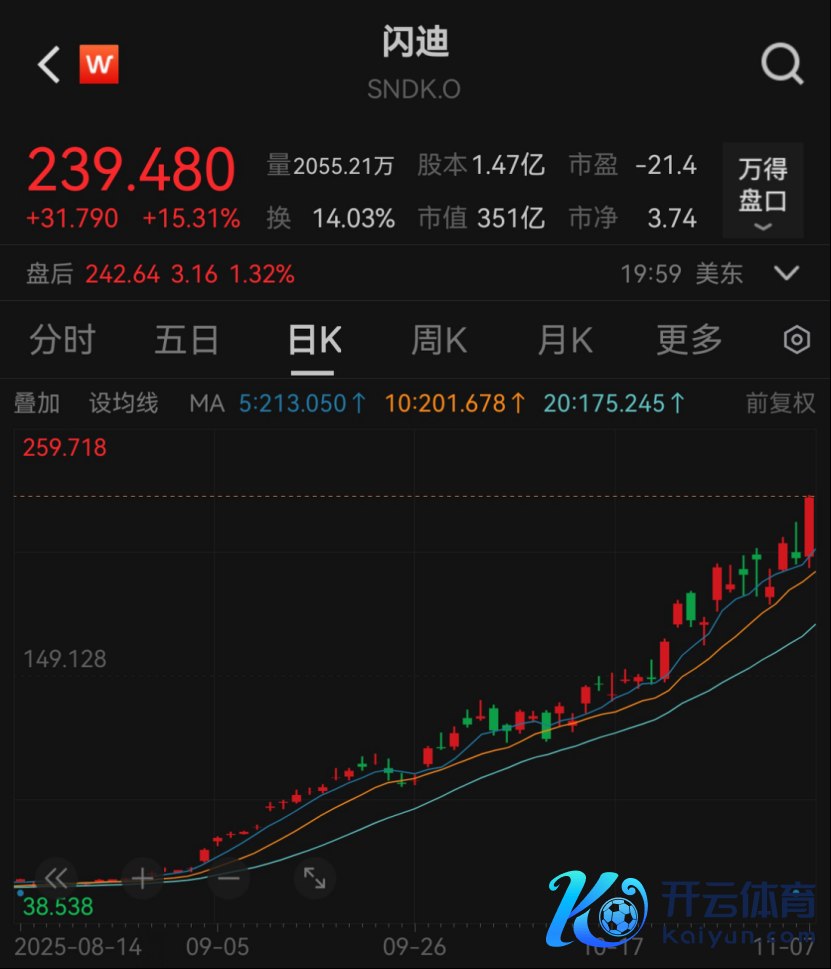Switch to the 周K chart tab
Image resolution: width=831 pixels, height=969 pixels.
439,340
